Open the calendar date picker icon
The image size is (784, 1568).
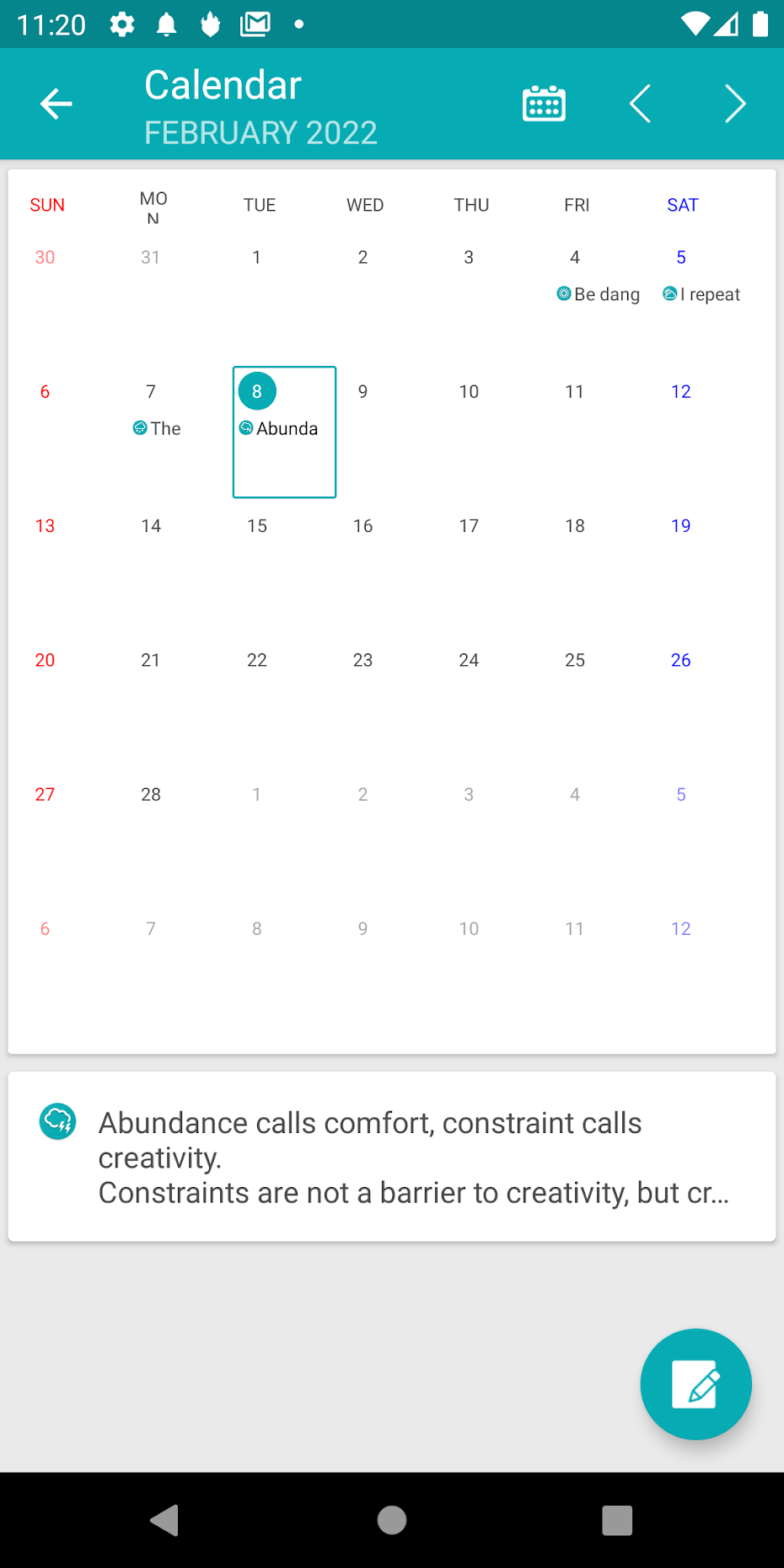(544, 104)
